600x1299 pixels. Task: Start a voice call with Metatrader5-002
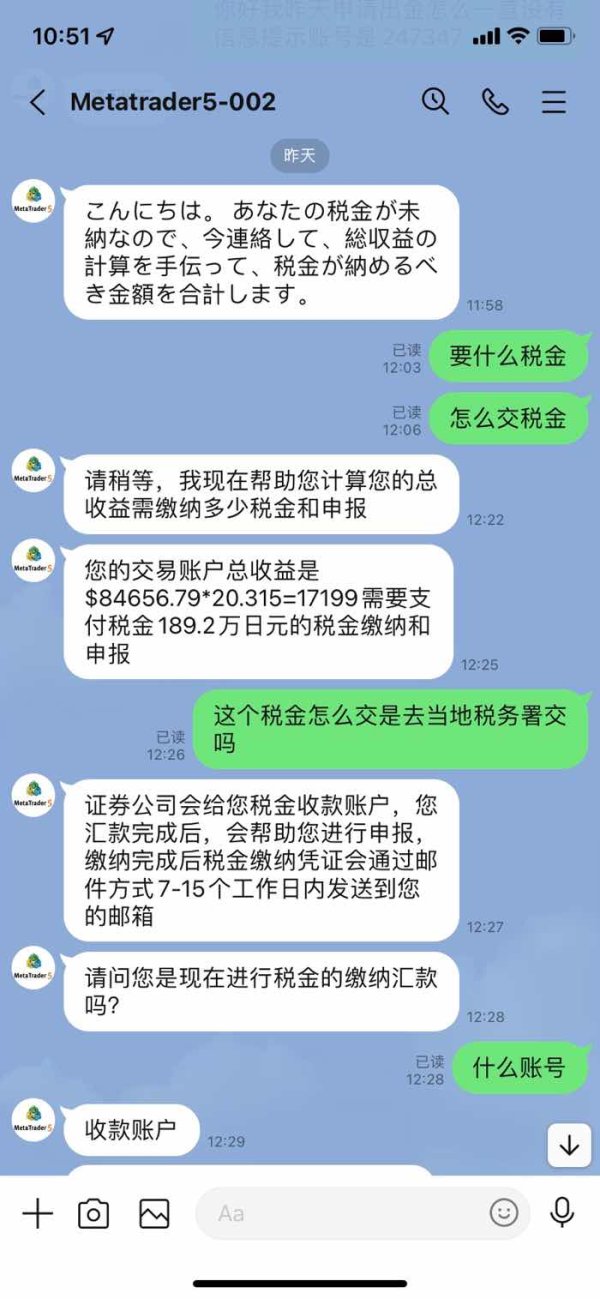click(495, 101)
